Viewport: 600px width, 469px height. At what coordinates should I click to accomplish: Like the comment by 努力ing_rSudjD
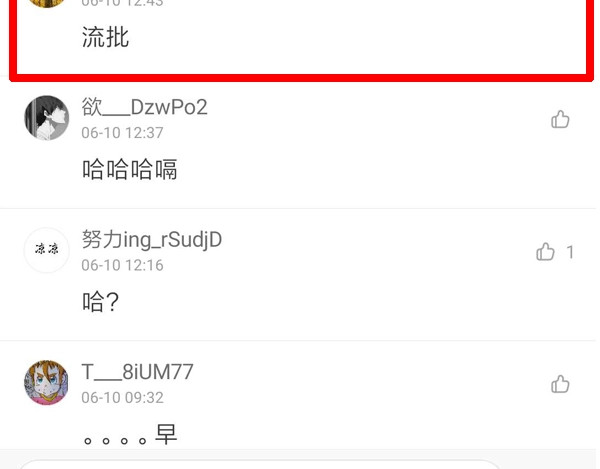tap(546, 252)
